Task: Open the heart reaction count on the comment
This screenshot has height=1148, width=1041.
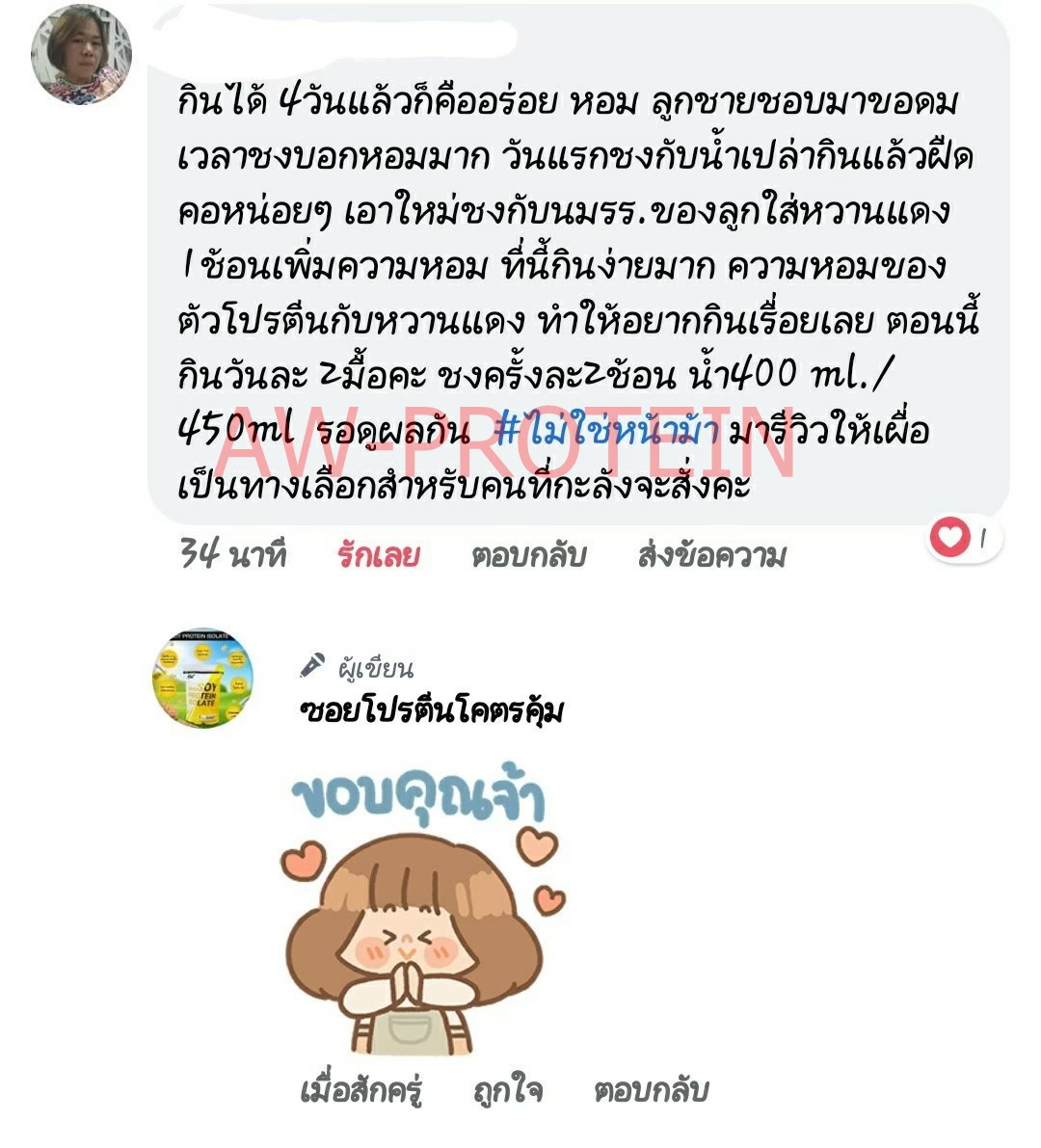Action: 964,538
